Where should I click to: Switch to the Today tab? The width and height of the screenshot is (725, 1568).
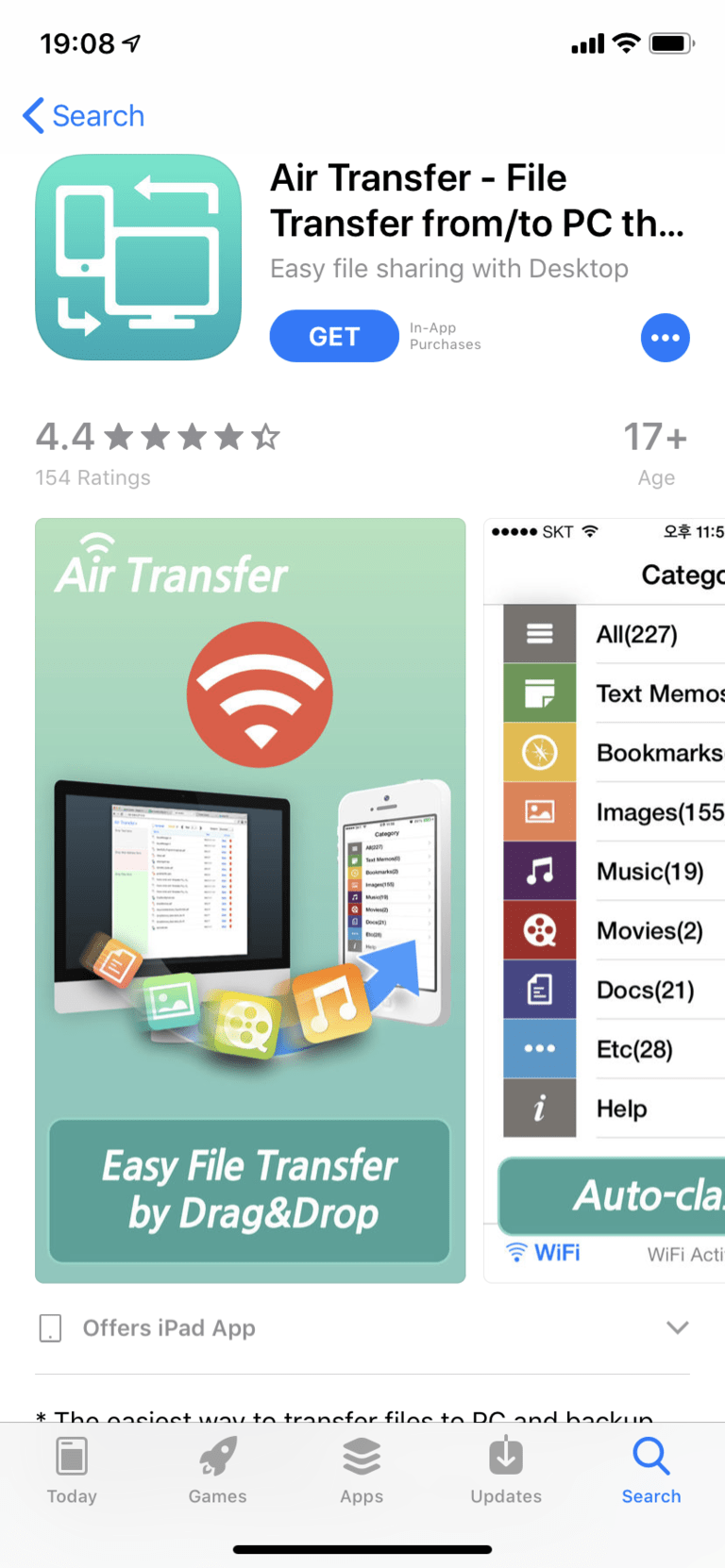[x=72, y=1471]
